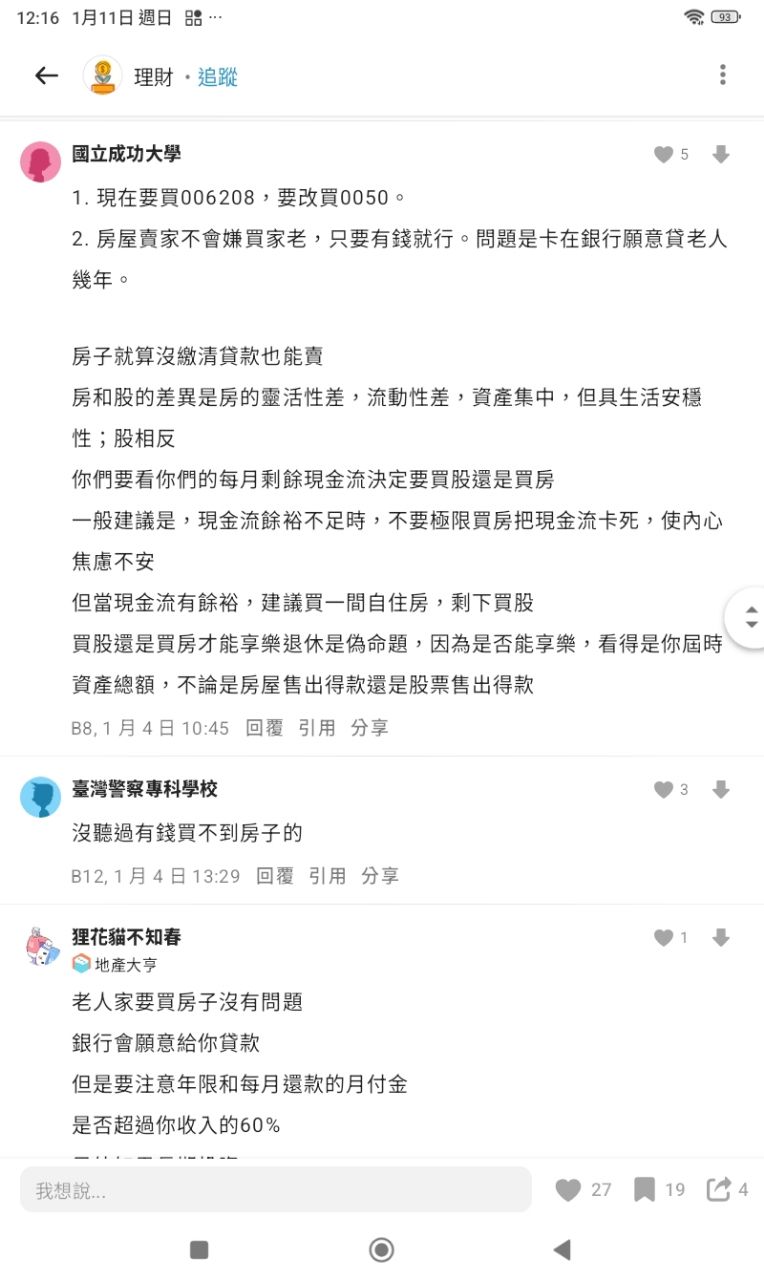Image resolution: width=764 pixels, height=1280 pixels.
Task: Share comment B12
Action: (x=380, y=876)
